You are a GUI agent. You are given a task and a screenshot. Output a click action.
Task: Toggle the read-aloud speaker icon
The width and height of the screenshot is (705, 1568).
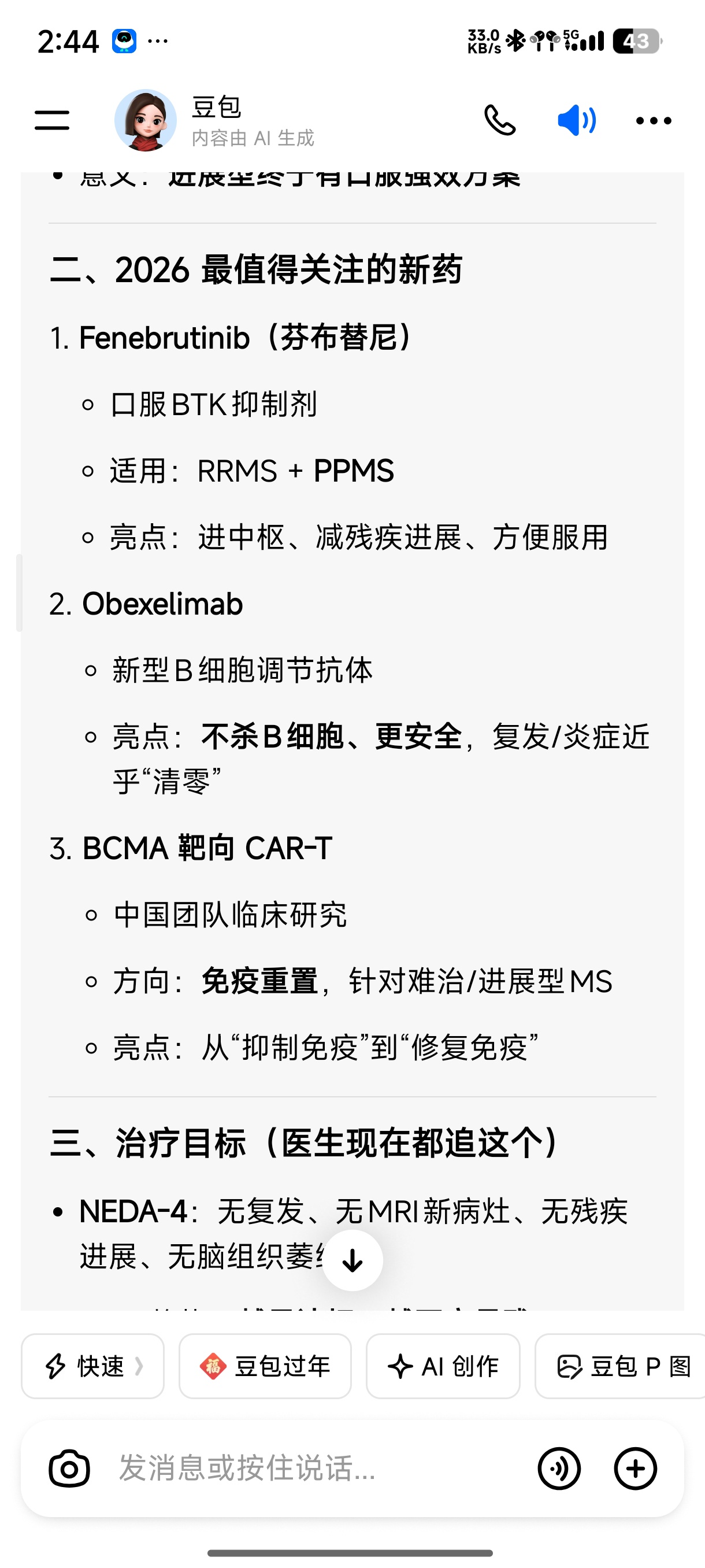pyautogui.click(x=576, y=120)
